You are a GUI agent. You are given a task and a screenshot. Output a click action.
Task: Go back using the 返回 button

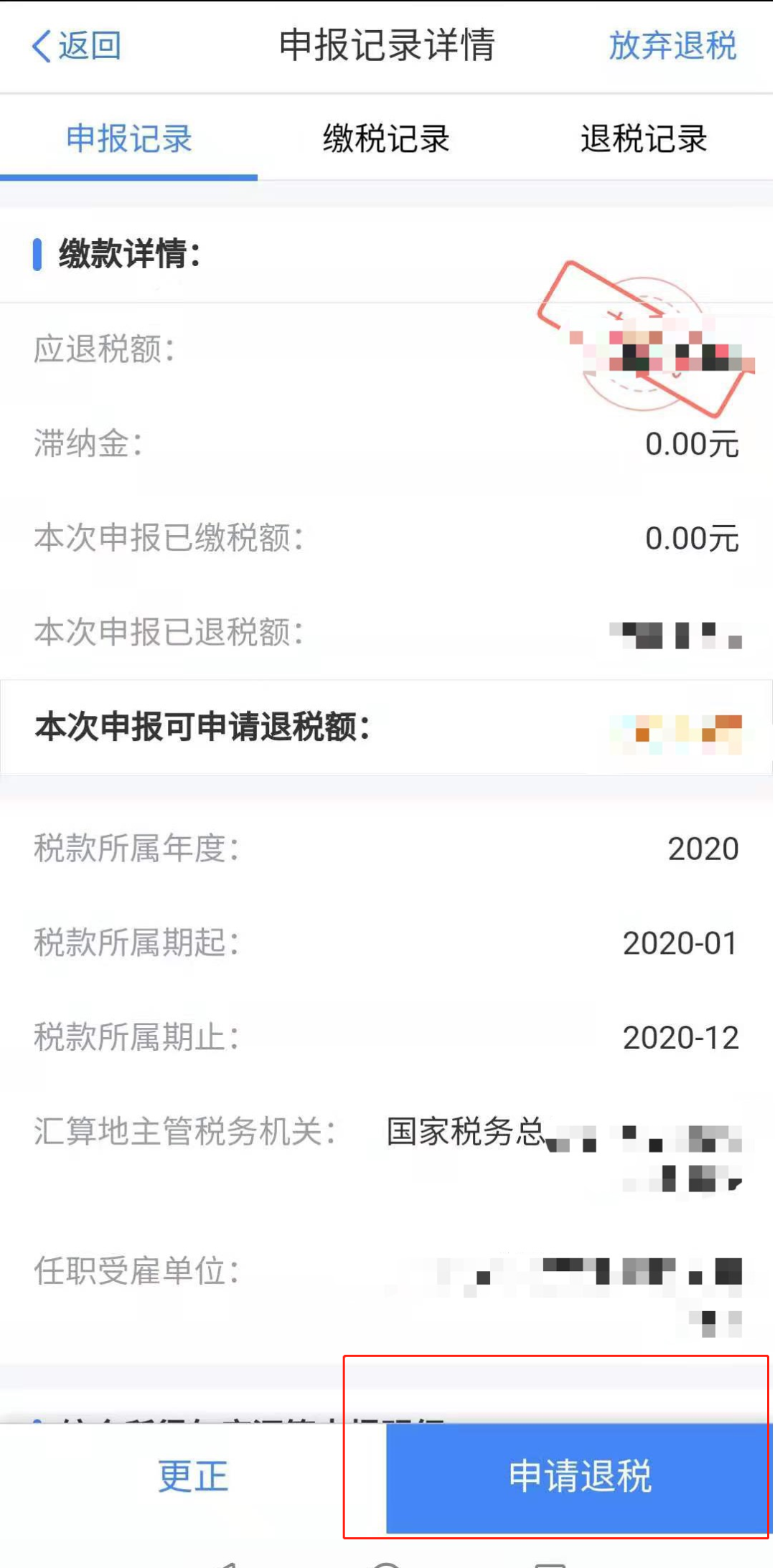pyautogui.click(x=77, y=46)
